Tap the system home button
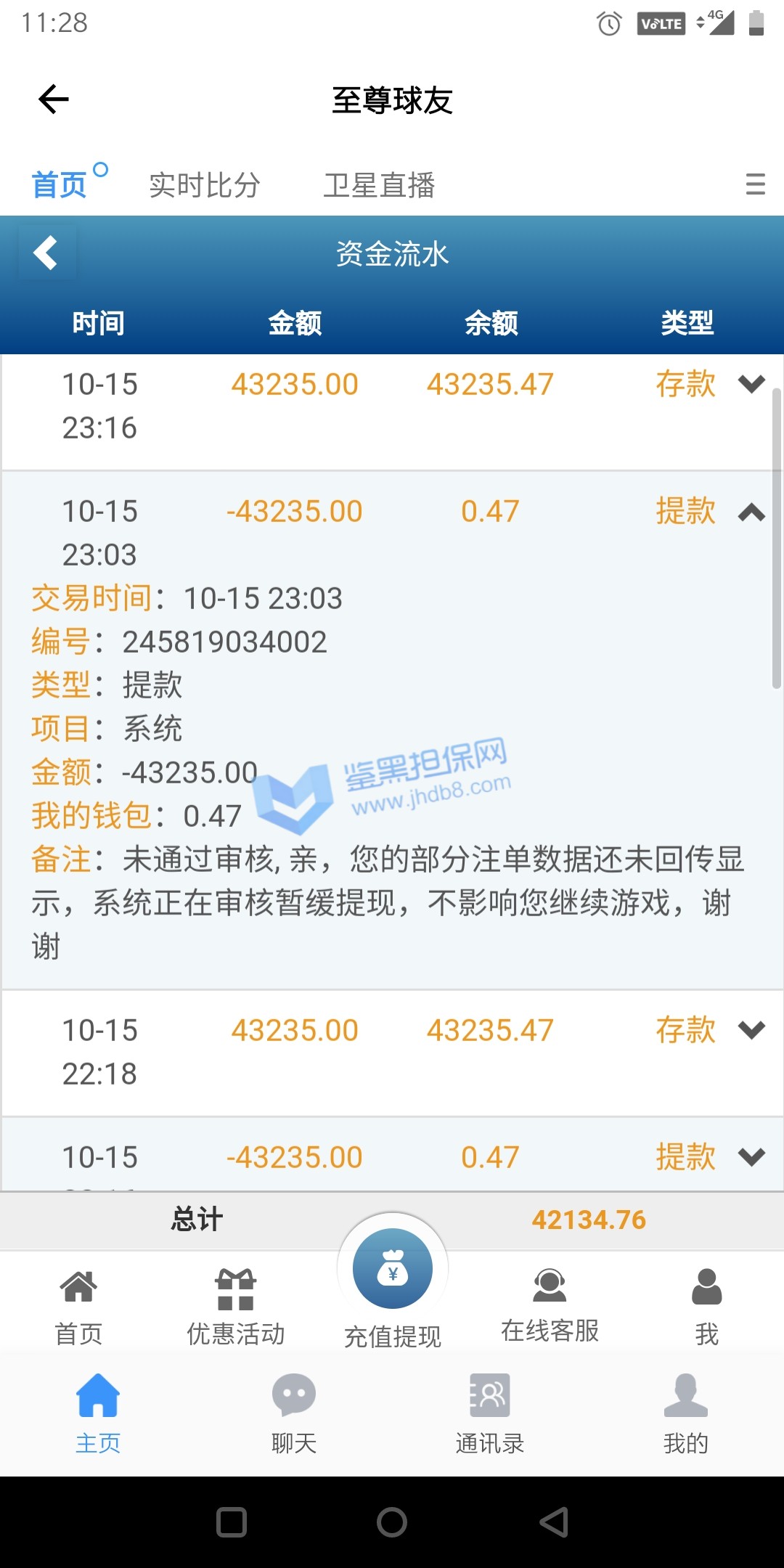784x1568 pixels. point(392,1522)
